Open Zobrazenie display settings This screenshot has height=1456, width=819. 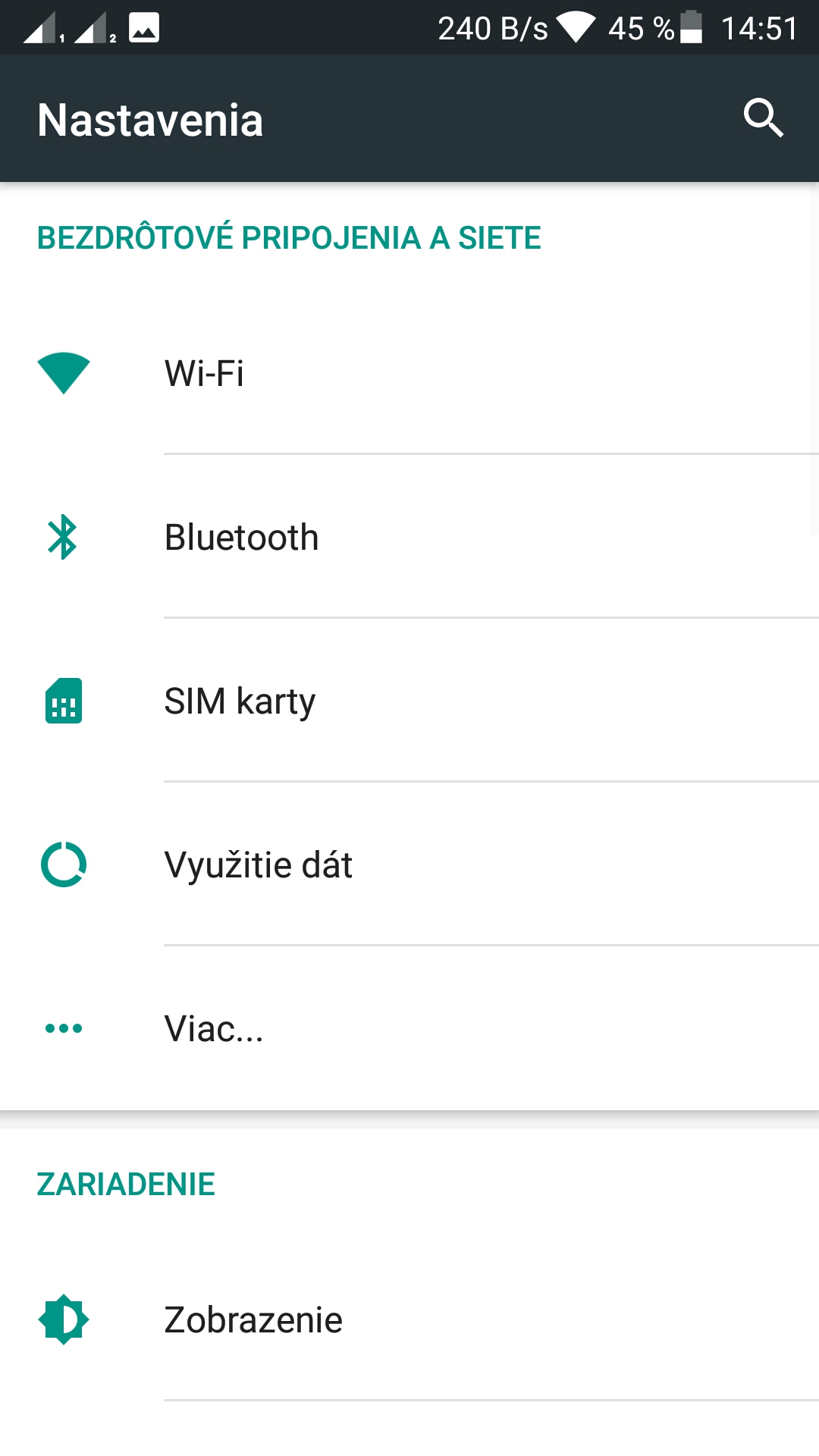[409, 1319]
